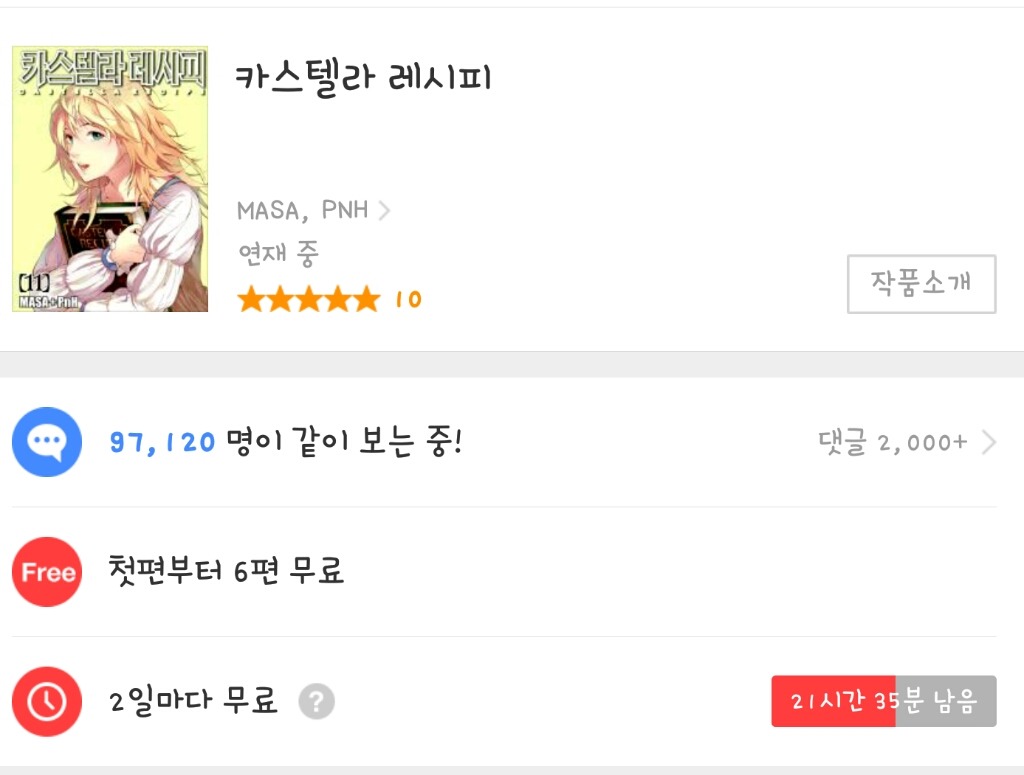Open author page MASA, PNH
Image resolution: width=1024 pixels, height=775 pixels.
(x=312, y=210)
